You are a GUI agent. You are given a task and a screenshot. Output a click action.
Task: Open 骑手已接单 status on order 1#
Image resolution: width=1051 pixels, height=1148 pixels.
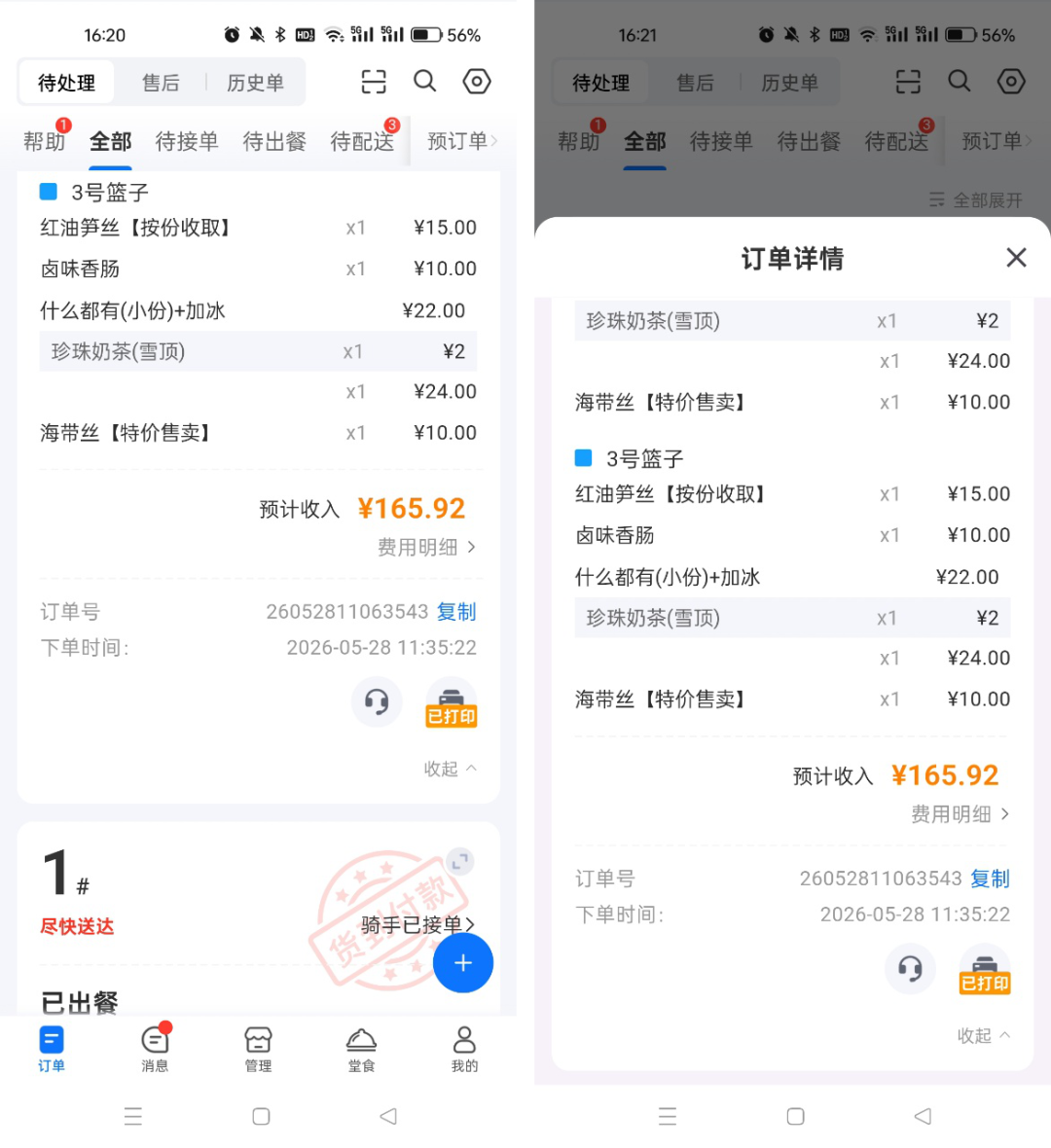(x=417, y=924)
